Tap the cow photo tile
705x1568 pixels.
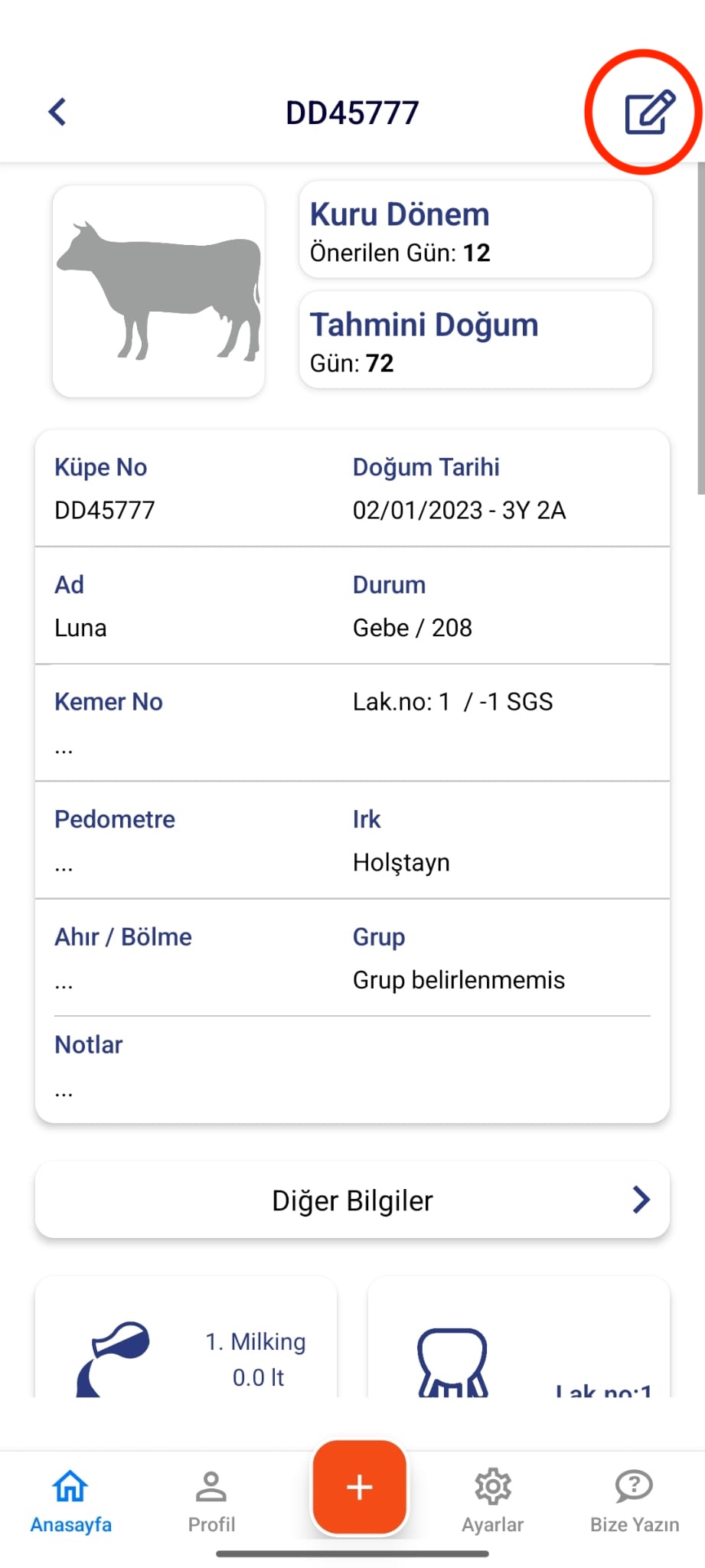pos(158,291)
